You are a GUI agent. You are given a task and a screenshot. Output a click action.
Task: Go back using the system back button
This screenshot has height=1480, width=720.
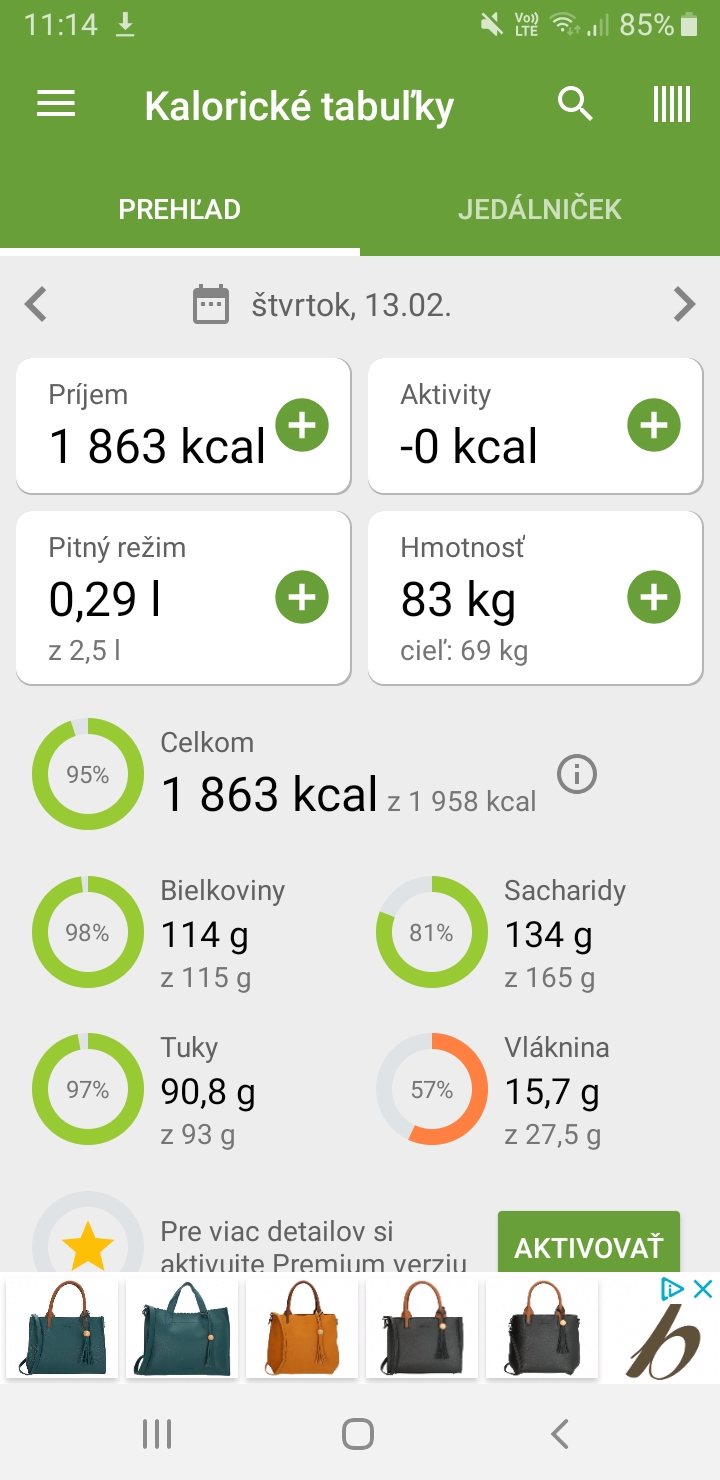point(560,1434)
